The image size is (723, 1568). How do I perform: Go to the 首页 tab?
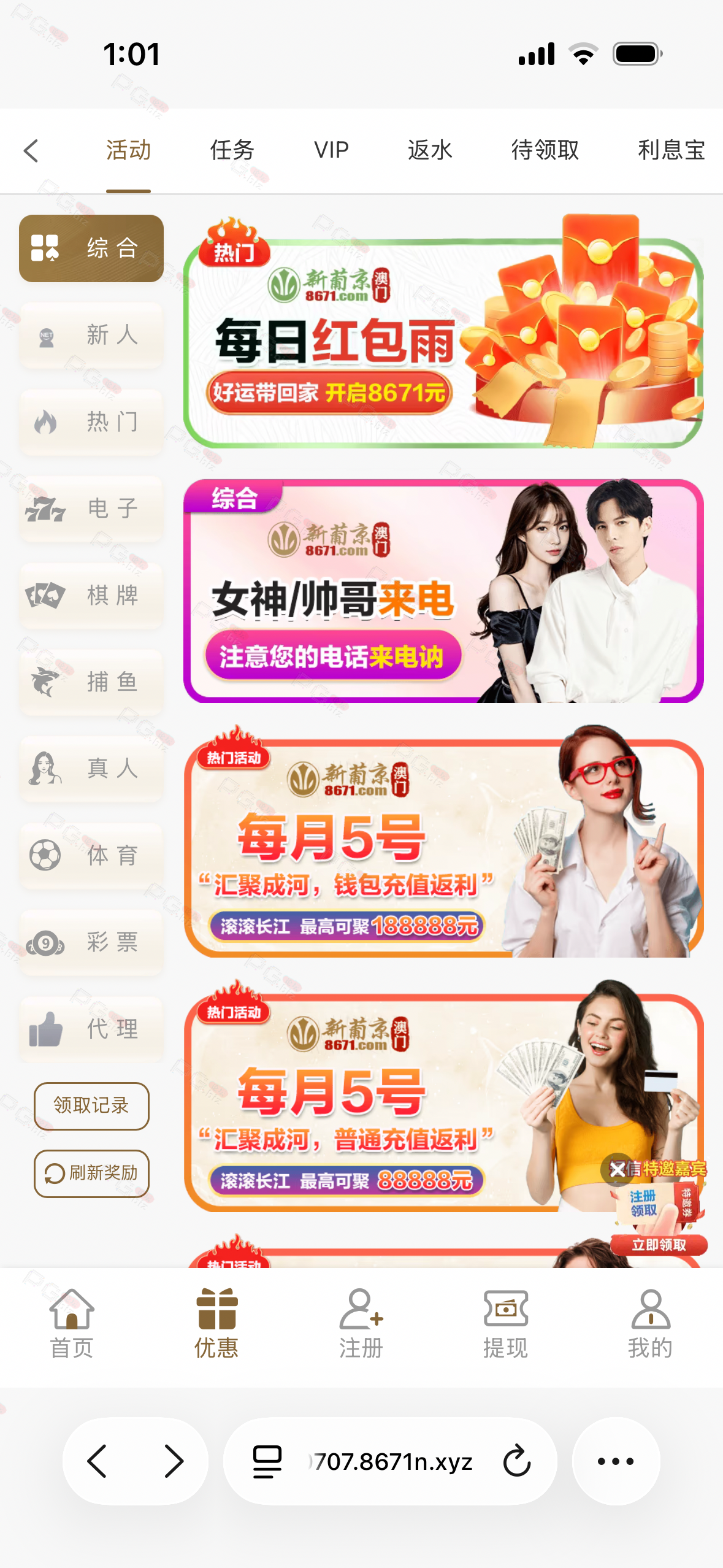[72, 1322]
